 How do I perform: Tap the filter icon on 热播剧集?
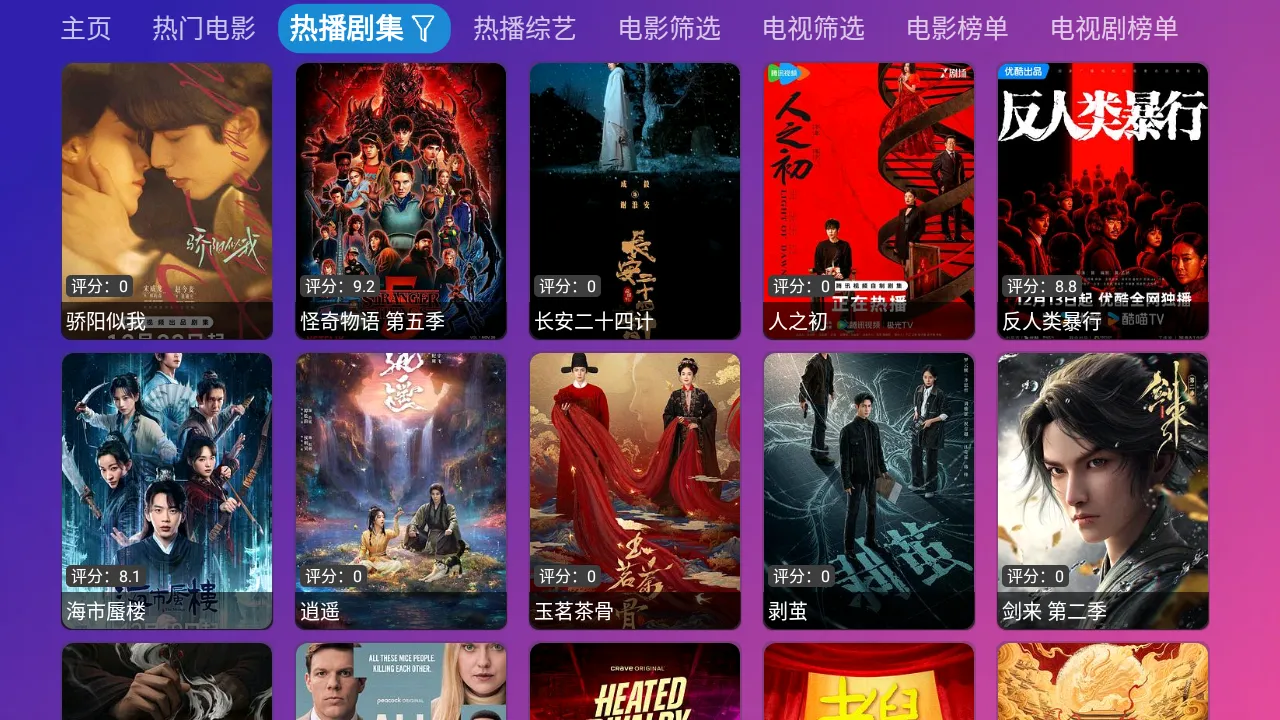coord(424,29)
